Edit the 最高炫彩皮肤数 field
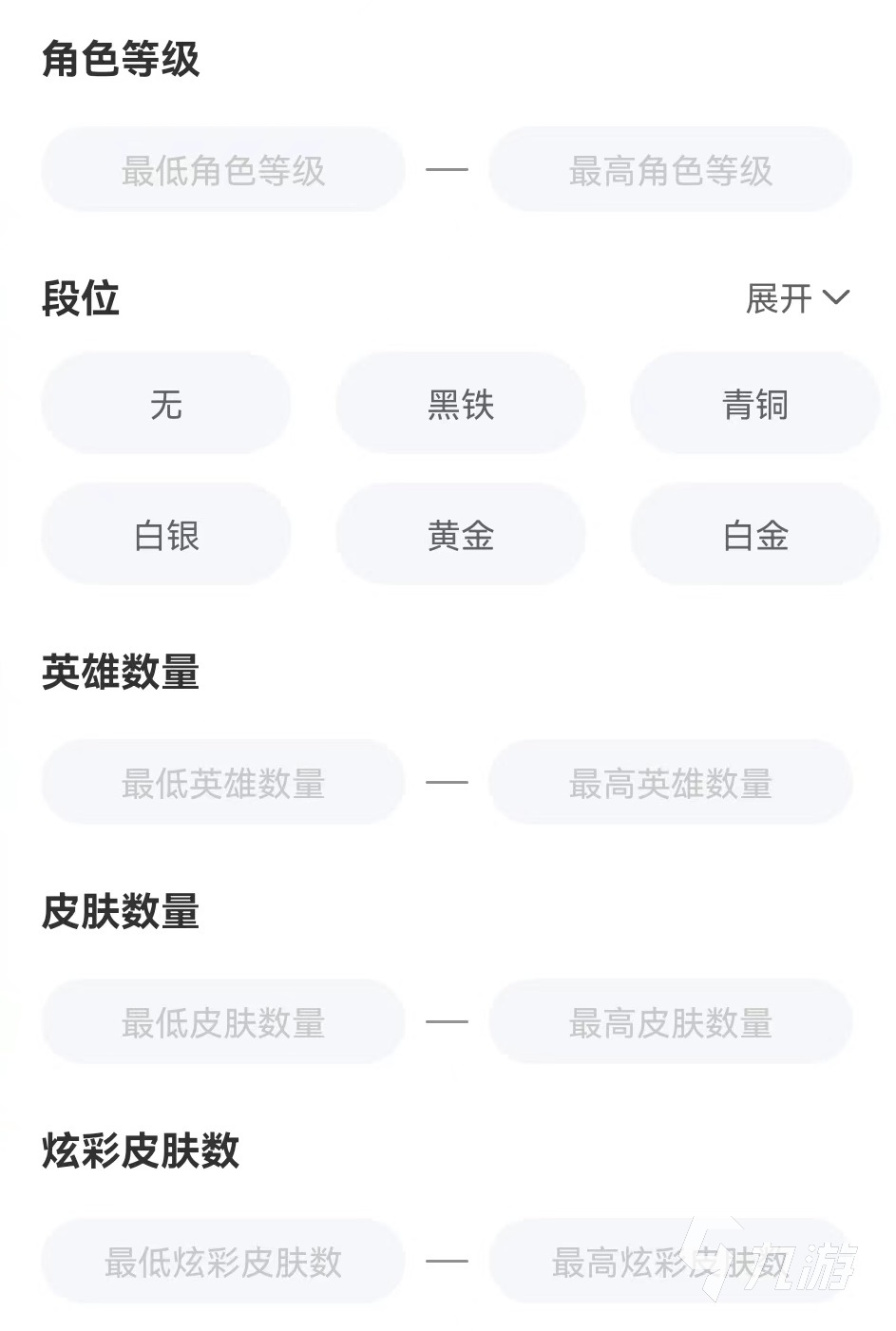896x1331 pixels. tap(670, 1263)
